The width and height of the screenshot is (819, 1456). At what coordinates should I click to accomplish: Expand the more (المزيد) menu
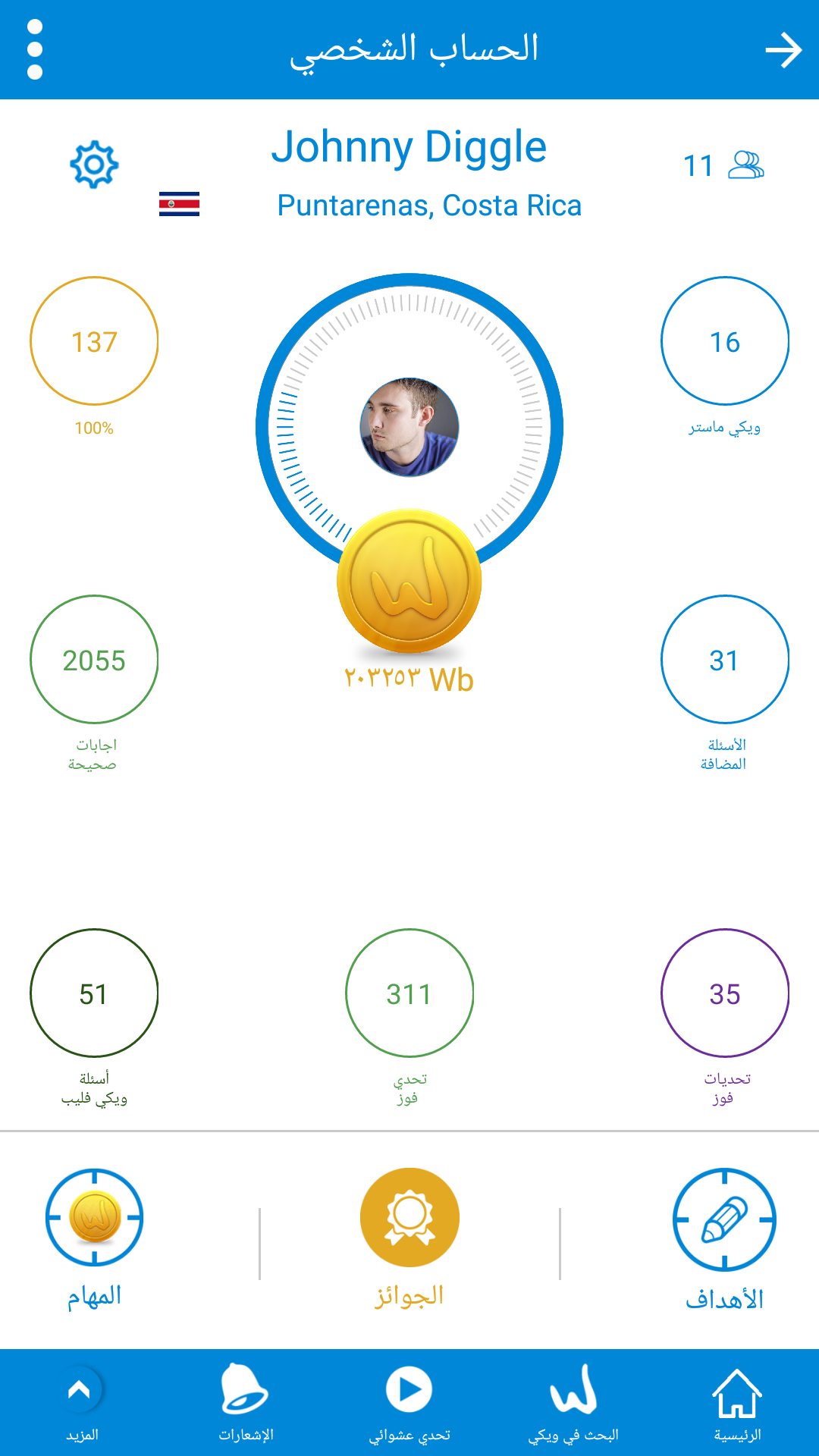click(82, 1403)
